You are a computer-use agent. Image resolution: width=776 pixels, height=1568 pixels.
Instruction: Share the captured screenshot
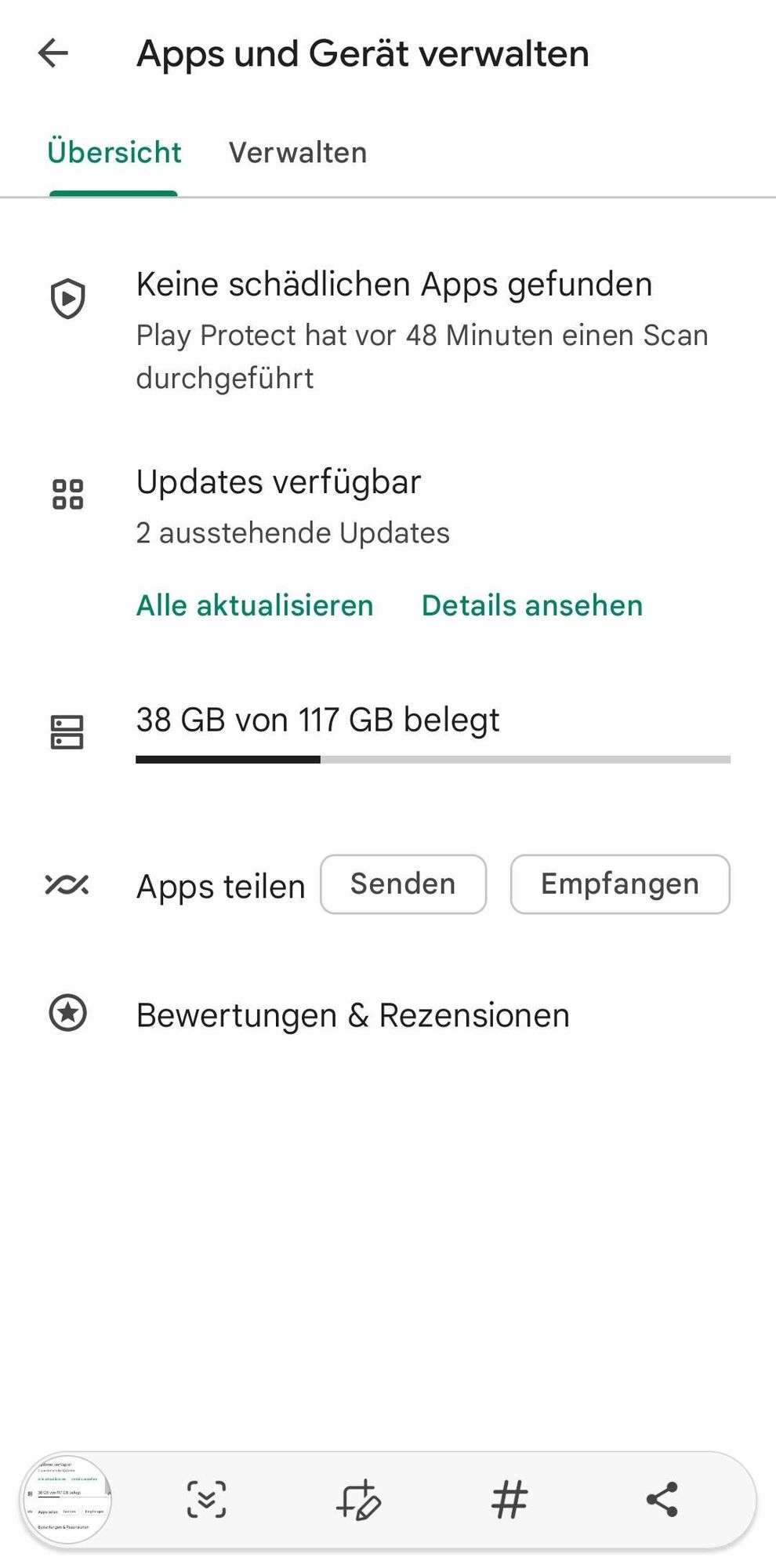tap(662, 1500)
